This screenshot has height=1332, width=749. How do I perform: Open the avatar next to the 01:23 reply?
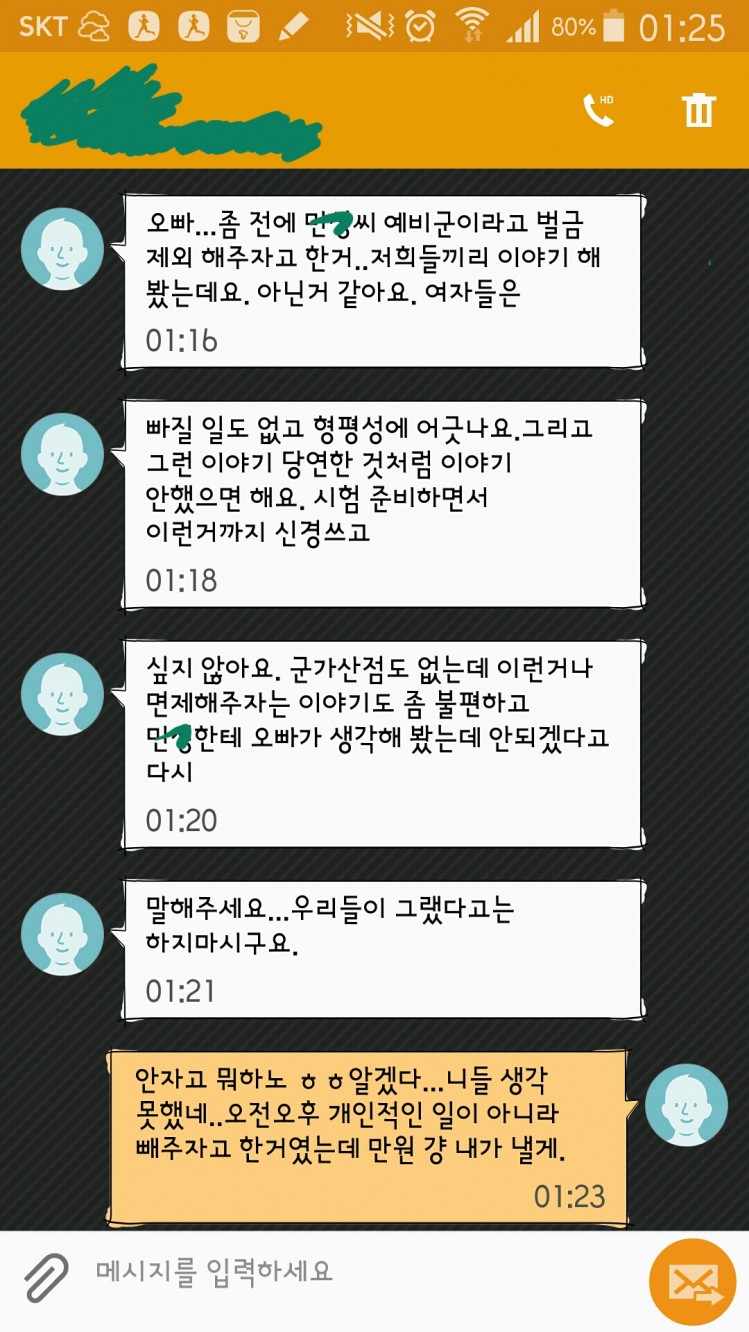click(686, 1105)
